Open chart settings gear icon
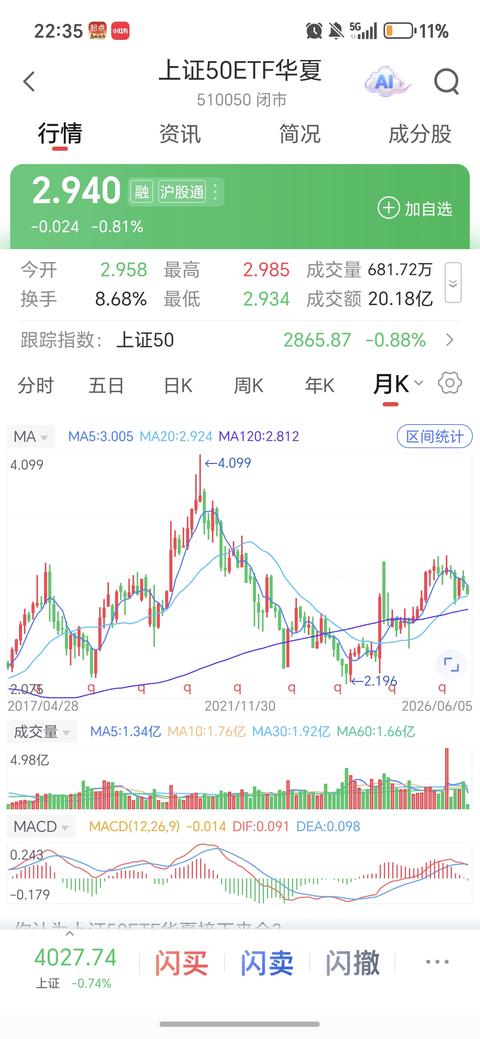This screenshot has height=1039, width=480. point(450,383)
